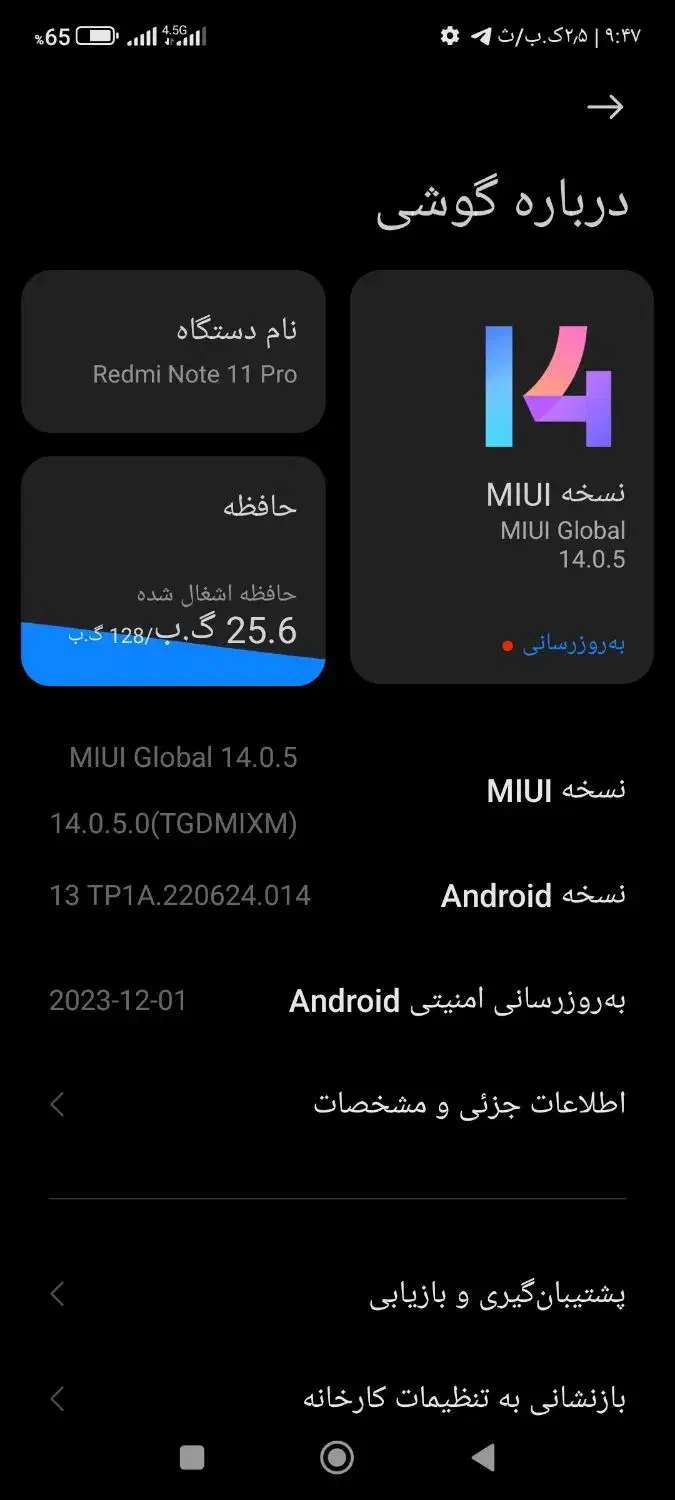Image resolution: width=675 pixels, height=1500 pixels.
Task: Go back using the top arrow
Action: point(605,107)
